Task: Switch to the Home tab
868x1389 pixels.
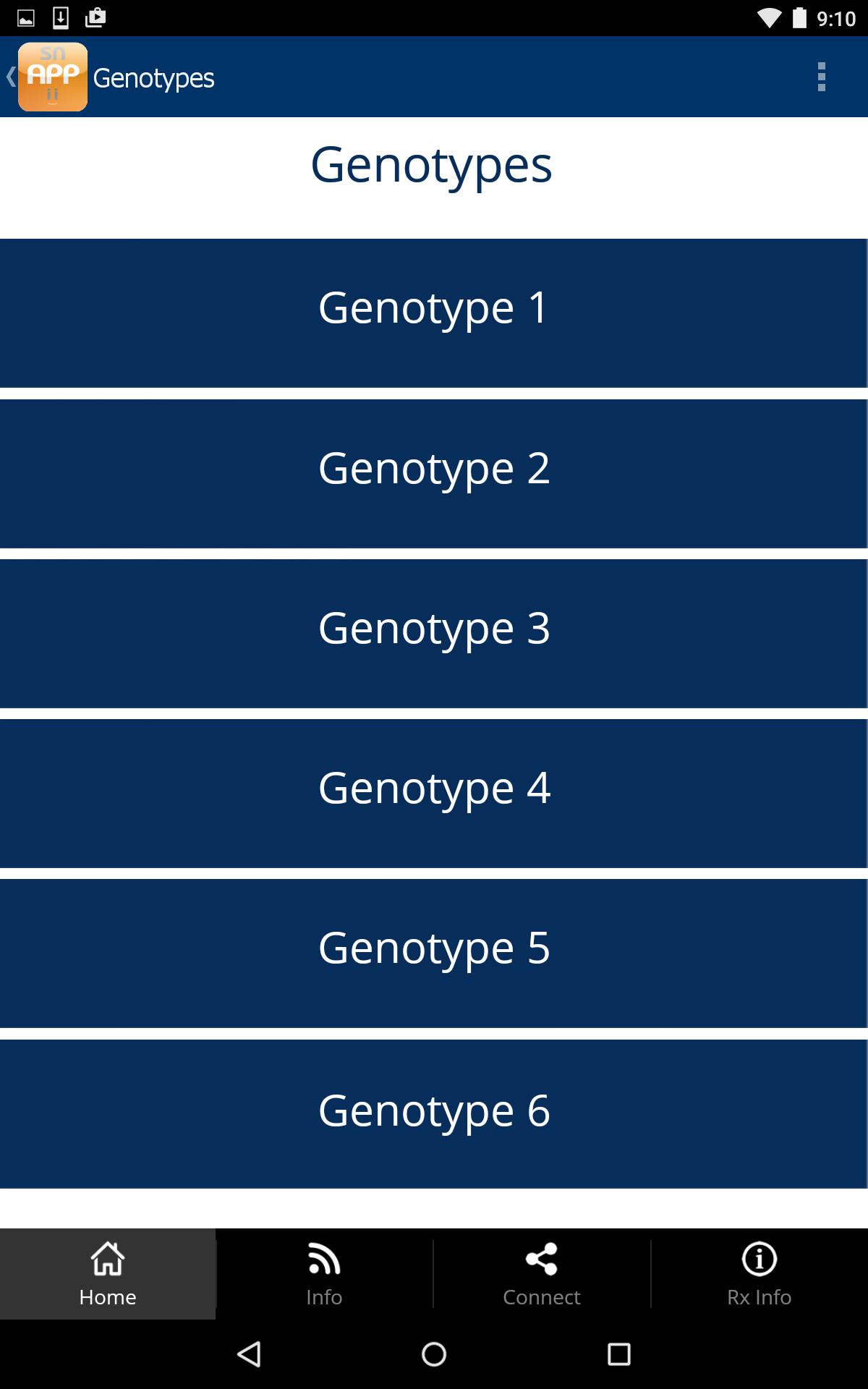Action: pos(108,1274)
